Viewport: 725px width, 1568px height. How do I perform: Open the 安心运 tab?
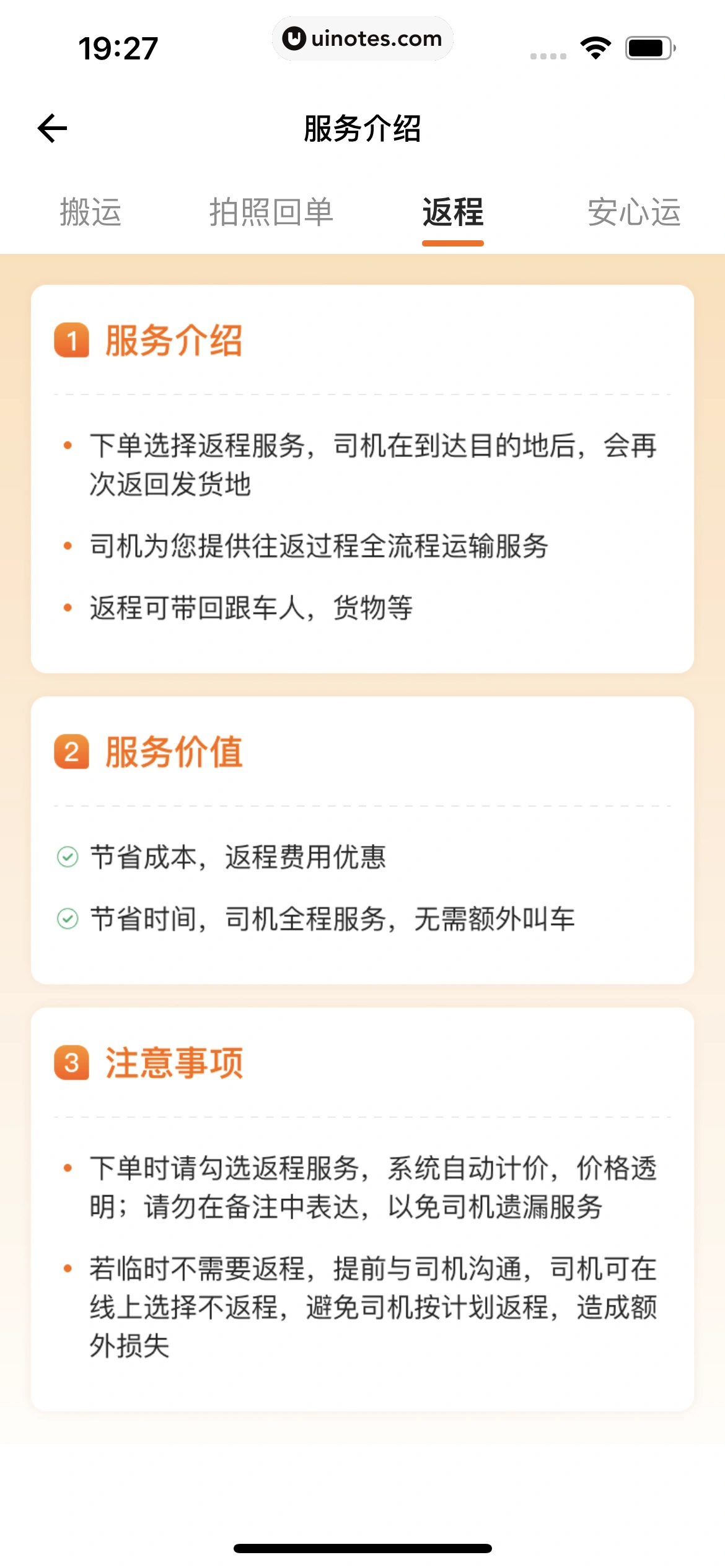pyautogui.click(x=635, y=212)
